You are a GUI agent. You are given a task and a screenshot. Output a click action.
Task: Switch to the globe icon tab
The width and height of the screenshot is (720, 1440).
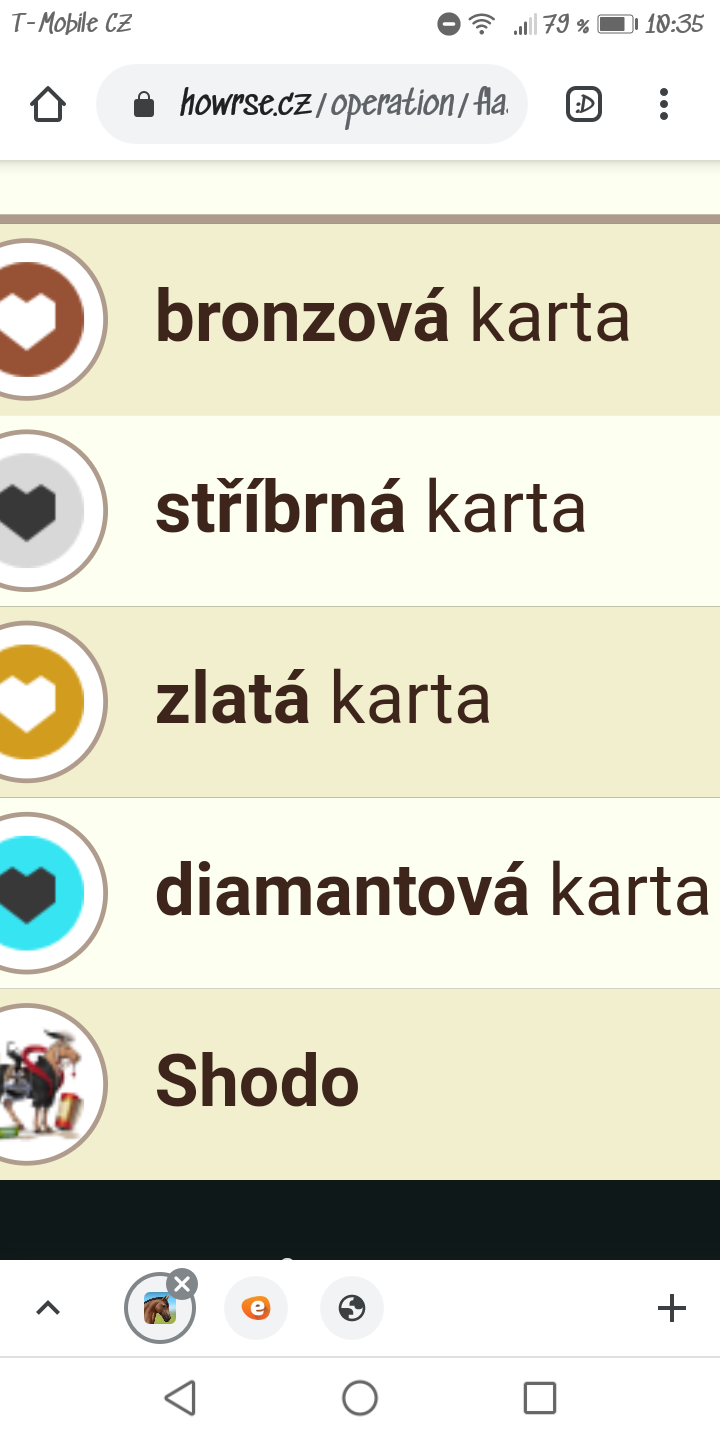click(x=352, y=1308)
